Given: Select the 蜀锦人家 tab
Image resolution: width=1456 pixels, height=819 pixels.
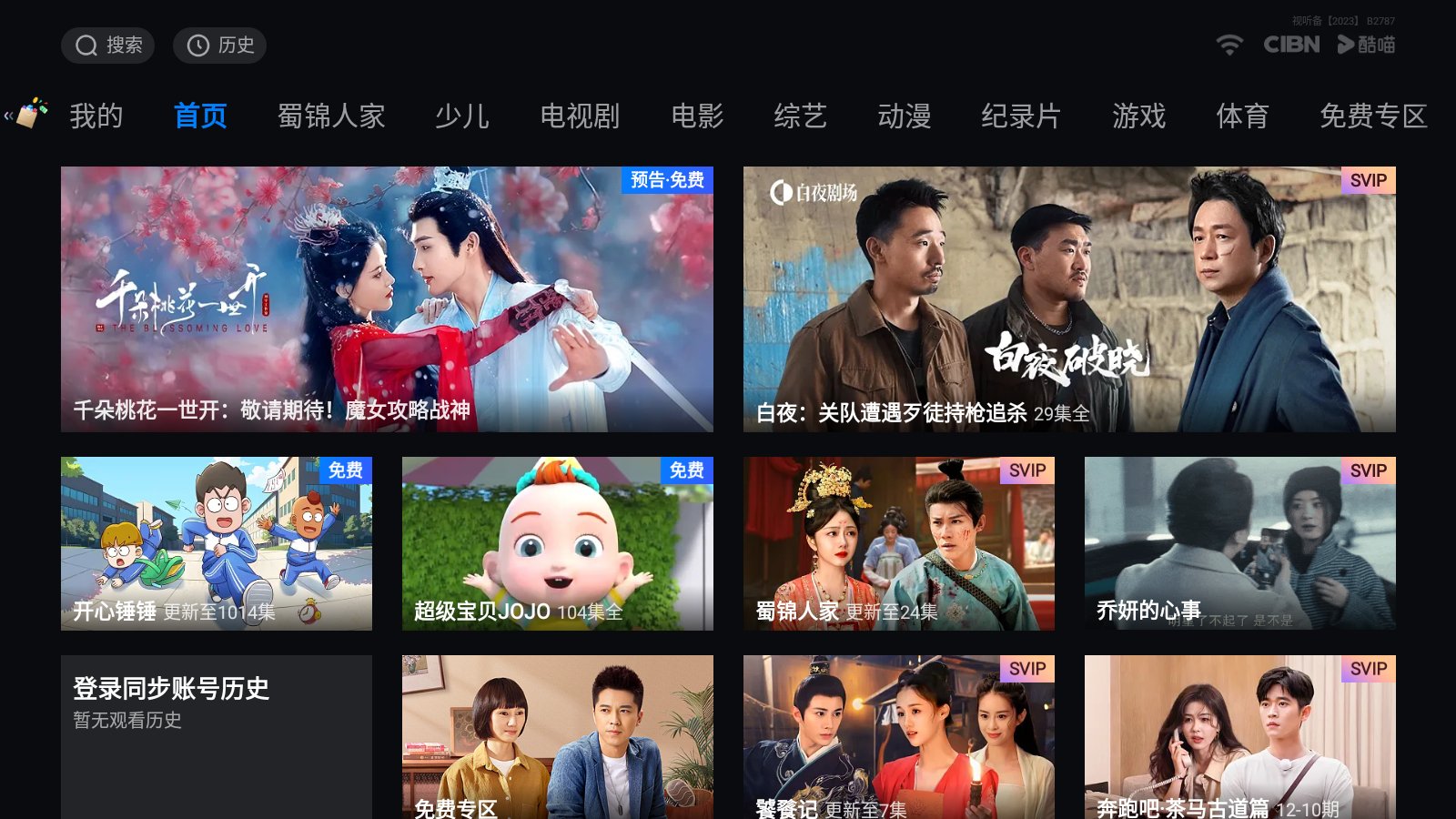Looking at the screenshot, I should (x=331, y=116).
